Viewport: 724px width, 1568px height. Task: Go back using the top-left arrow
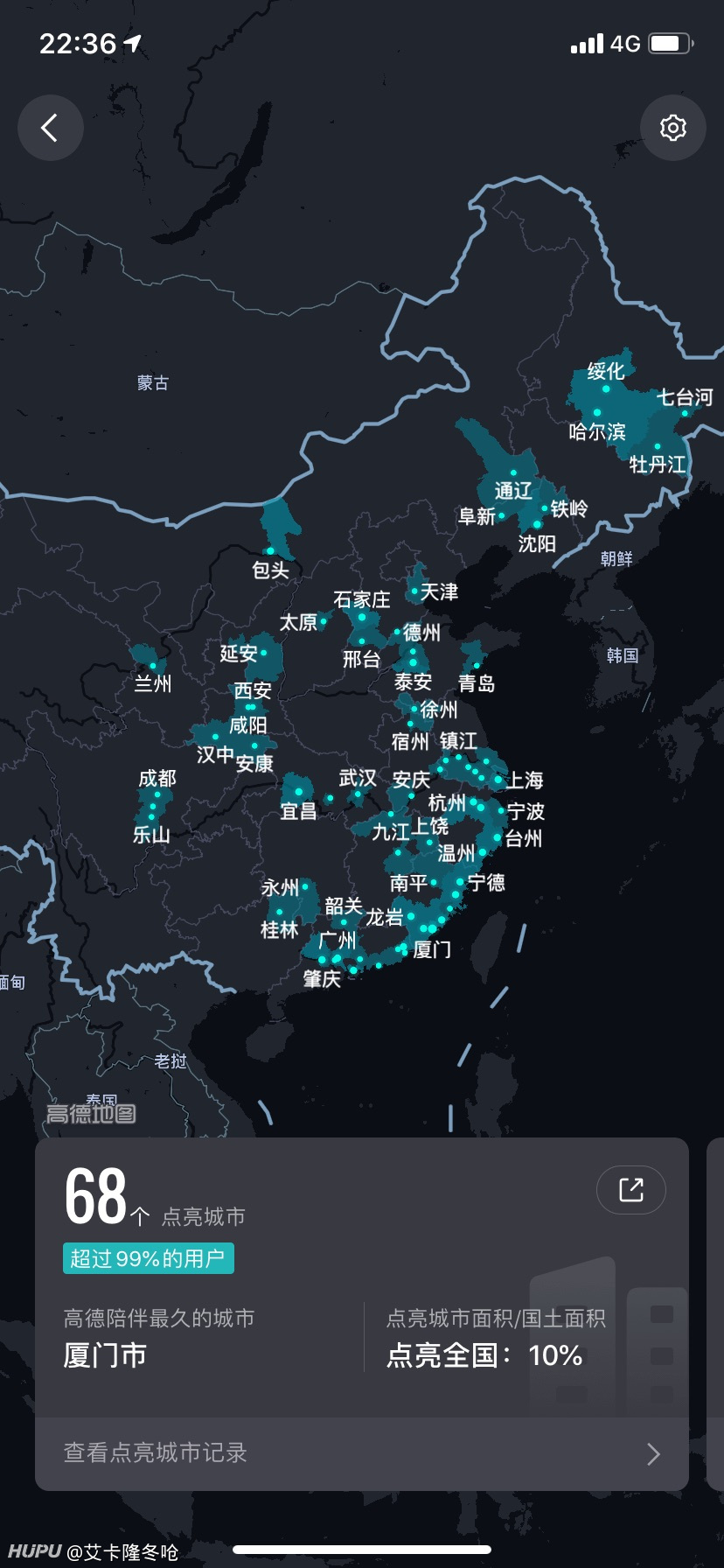coord(51,128)
